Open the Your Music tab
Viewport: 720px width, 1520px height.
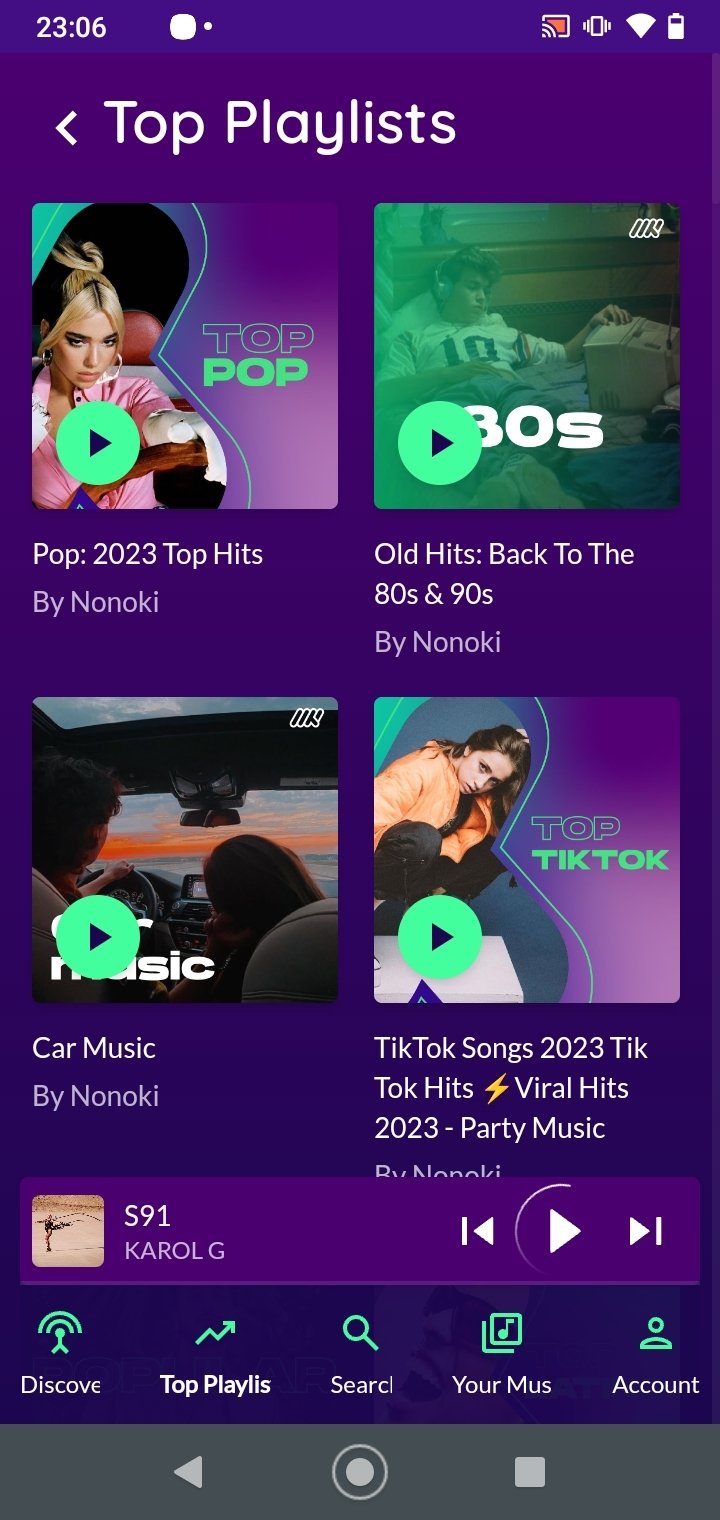click(x=502, y=1356)
